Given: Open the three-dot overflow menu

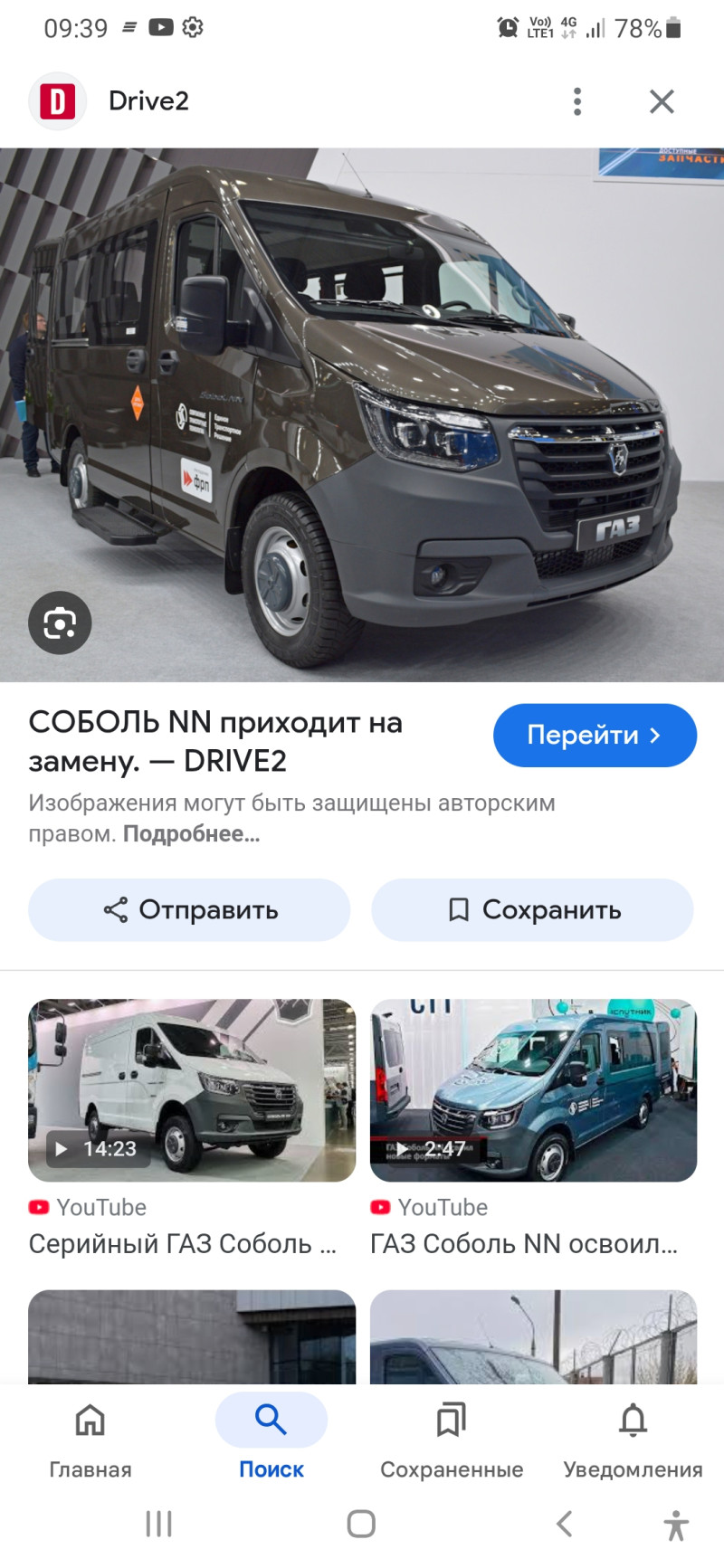Looking at the screenshot, I should pos(577,101).
